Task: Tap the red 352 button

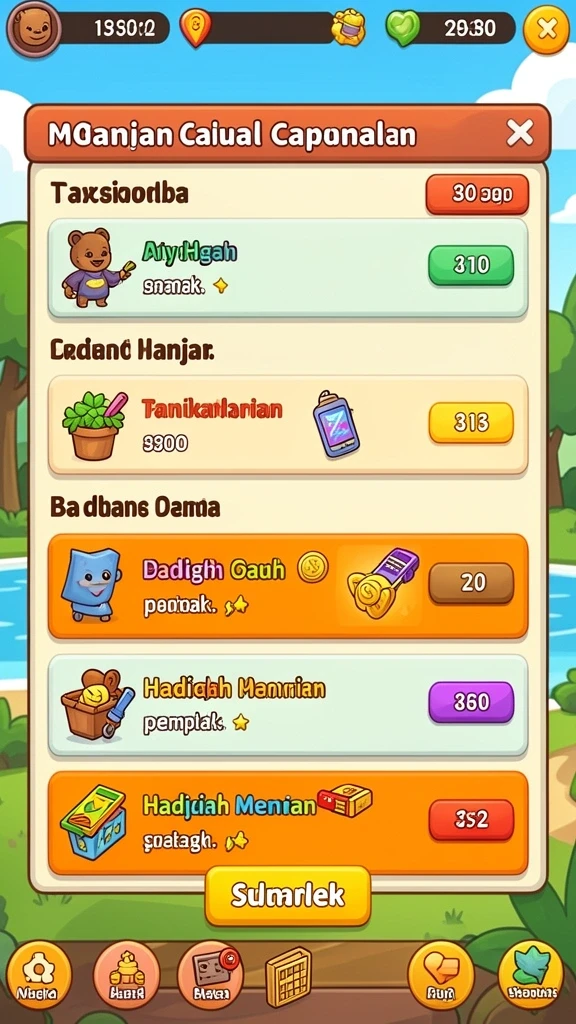Action: tap(471, 819)
